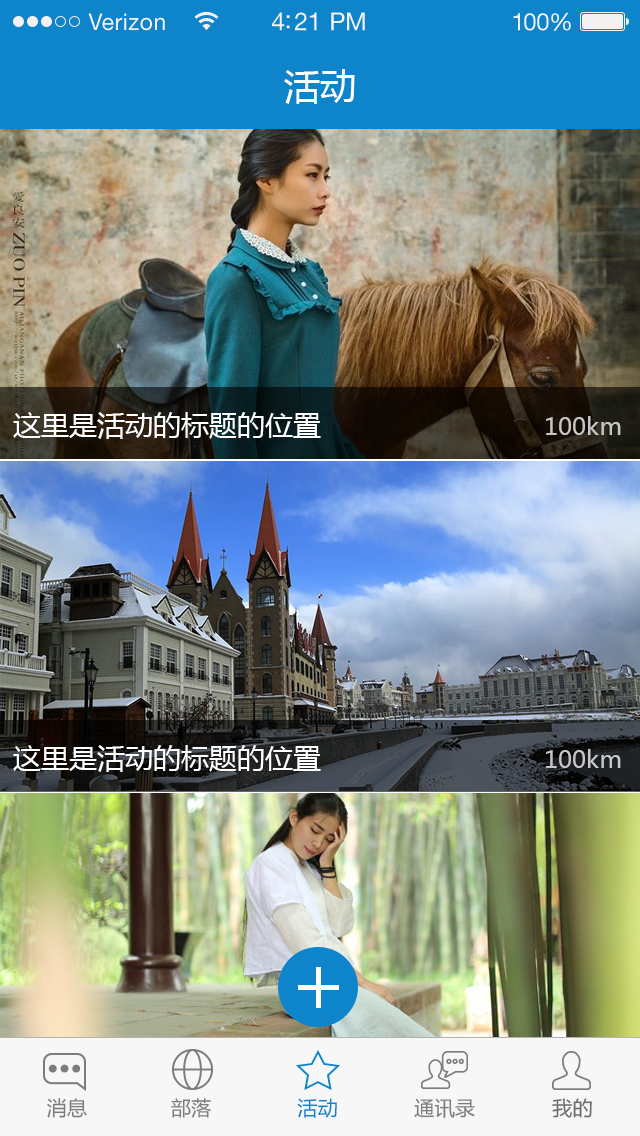This screenshot has width=640, height=1136.
Task: Switch to the 消息 tab
Action: coord(65,1085)
